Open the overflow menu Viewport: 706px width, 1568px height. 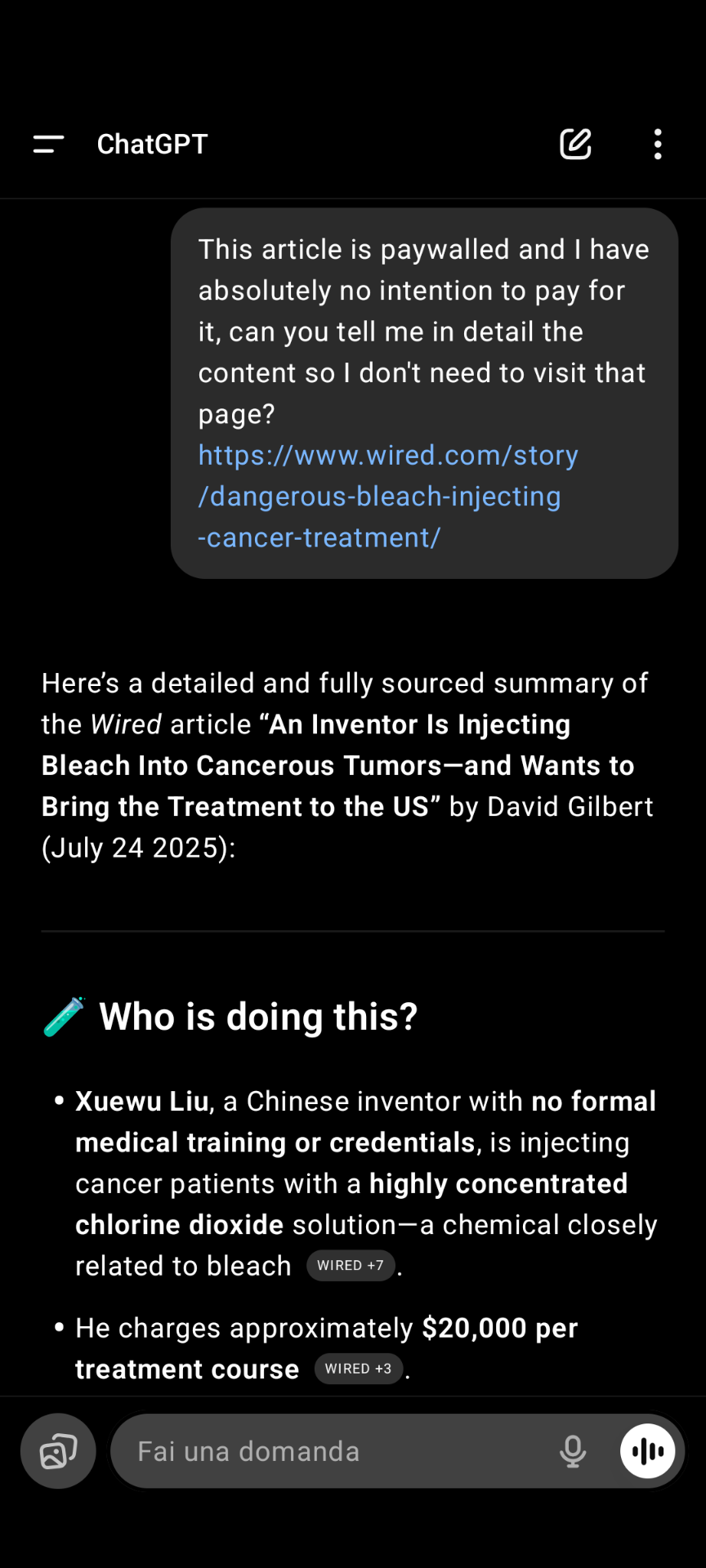pyautogui.click(x=658, y=145)
